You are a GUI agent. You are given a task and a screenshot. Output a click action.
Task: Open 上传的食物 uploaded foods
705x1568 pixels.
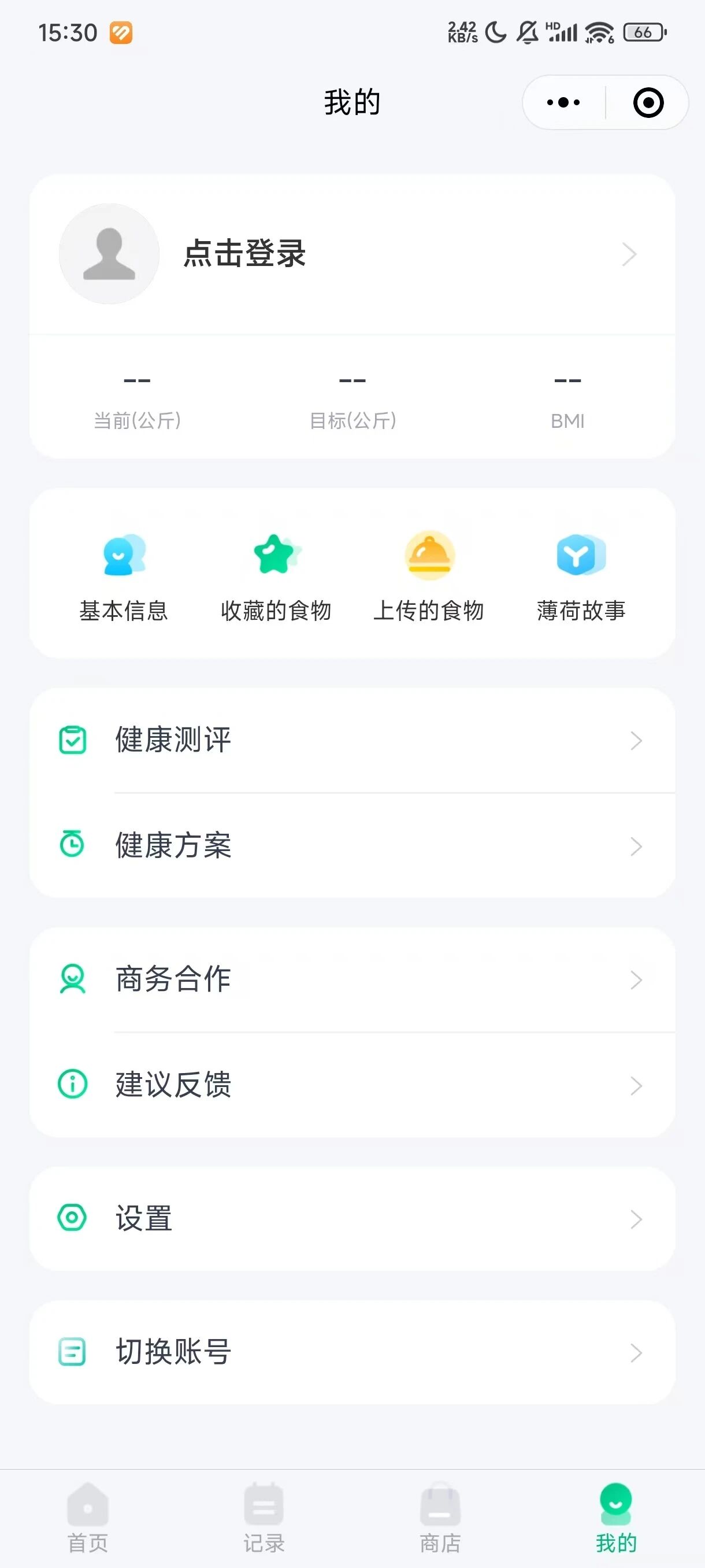pos(429,576)
